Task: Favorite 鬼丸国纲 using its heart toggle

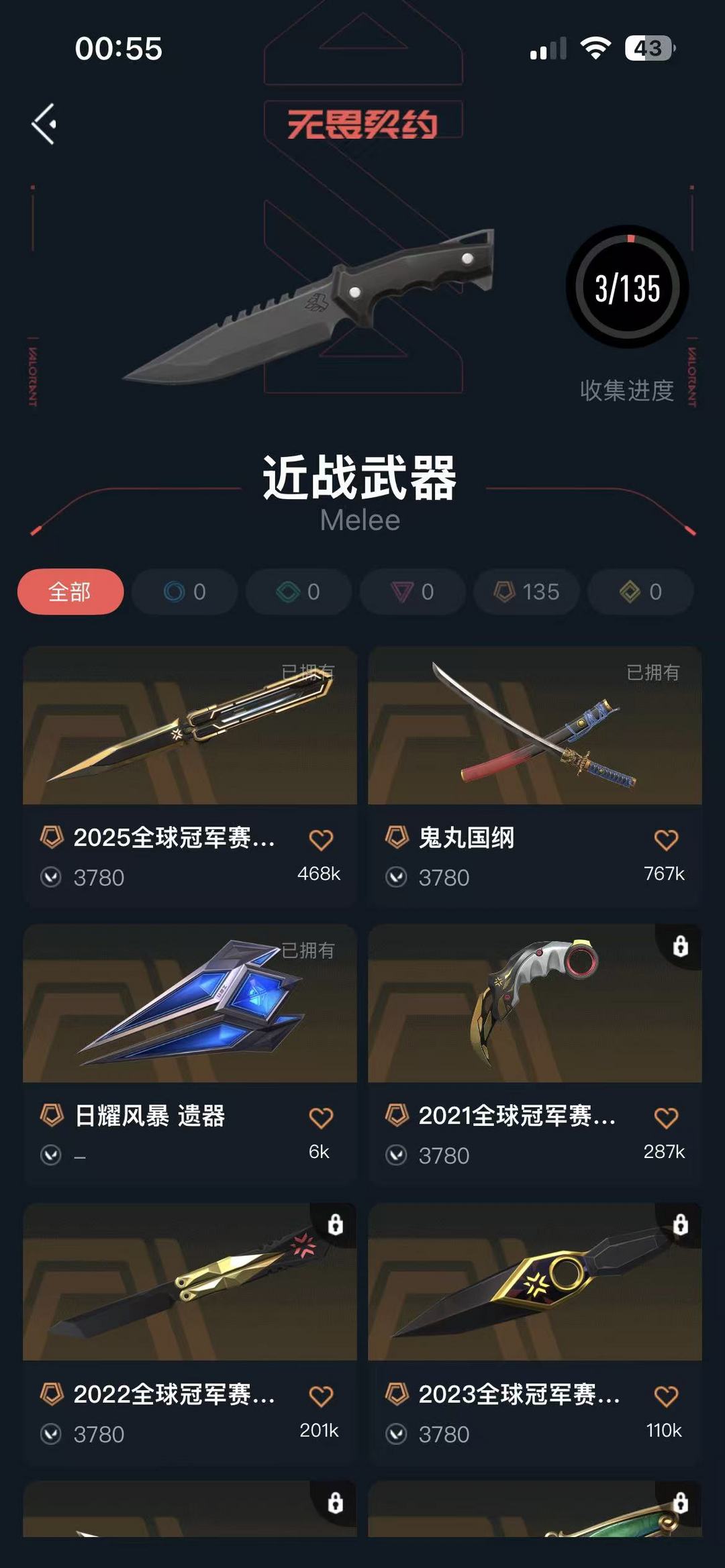Action: tap(666, 839)
